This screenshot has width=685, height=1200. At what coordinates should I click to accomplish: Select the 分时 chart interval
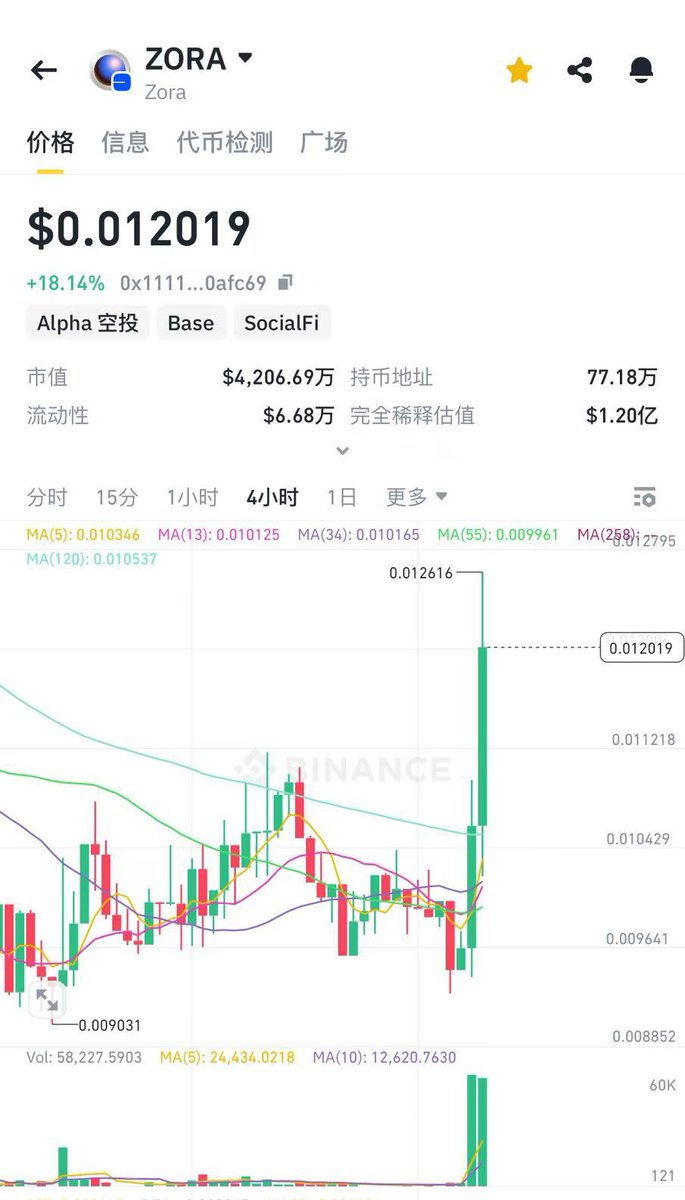[x=47, y=497]
